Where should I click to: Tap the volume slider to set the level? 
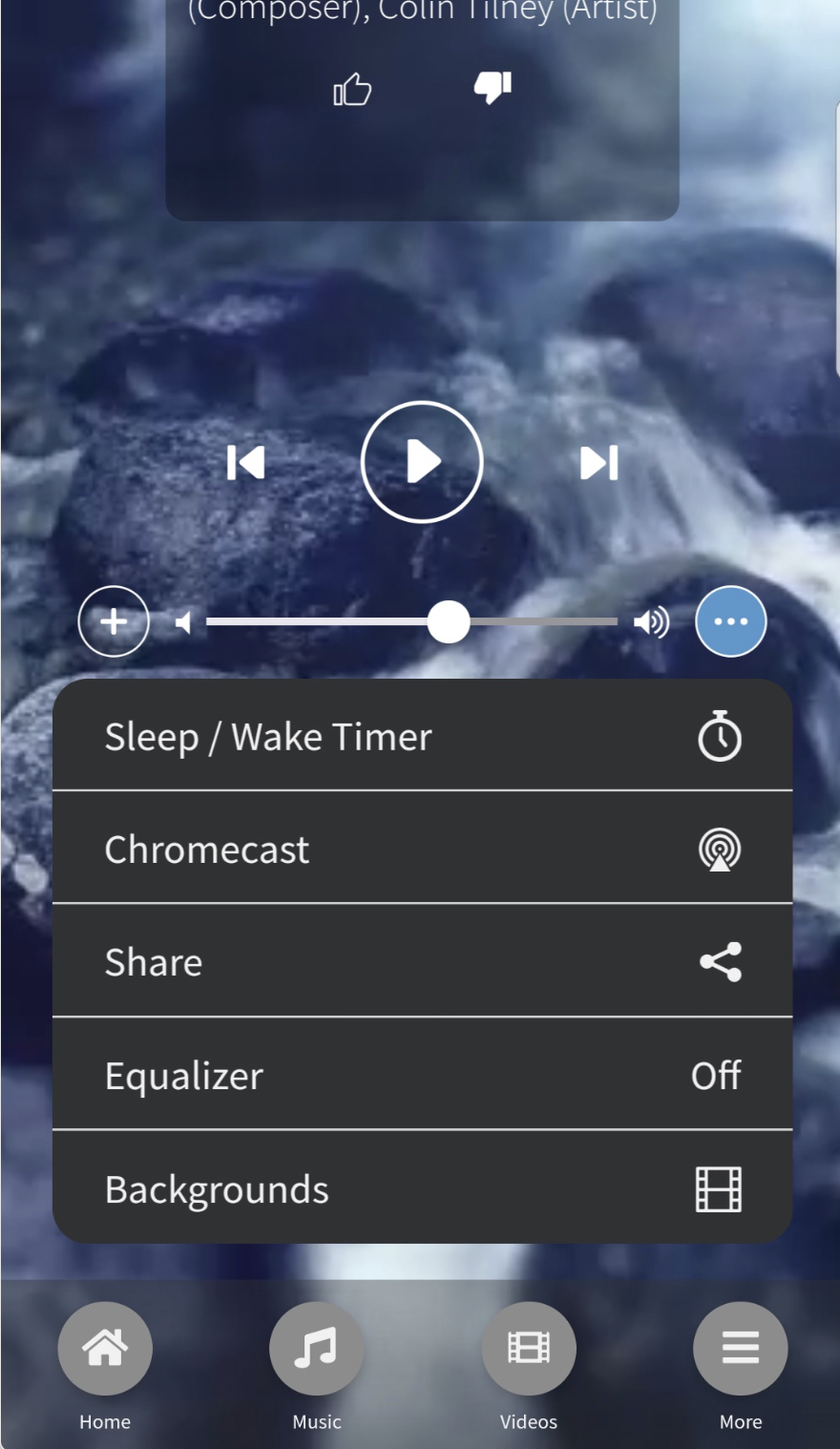pyautogui.click(x=410, y=622)
